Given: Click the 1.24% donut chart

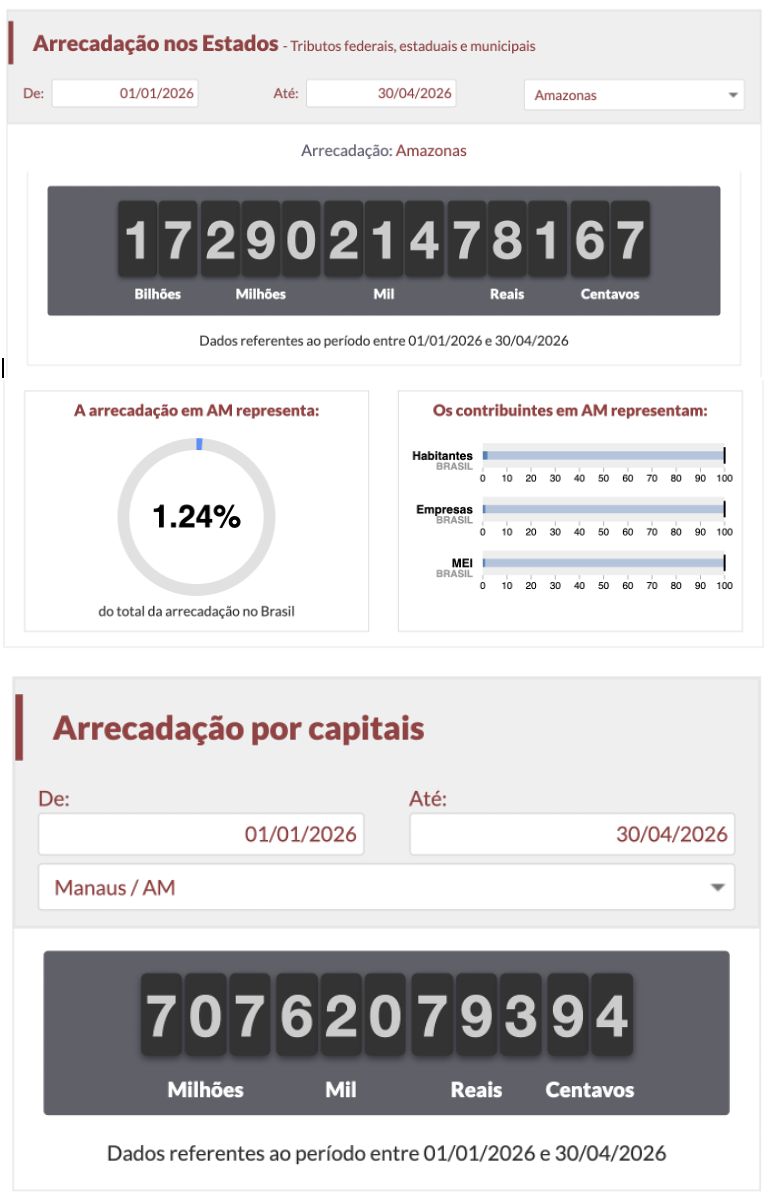Looking at the screenshot, I should pos(197,516).
